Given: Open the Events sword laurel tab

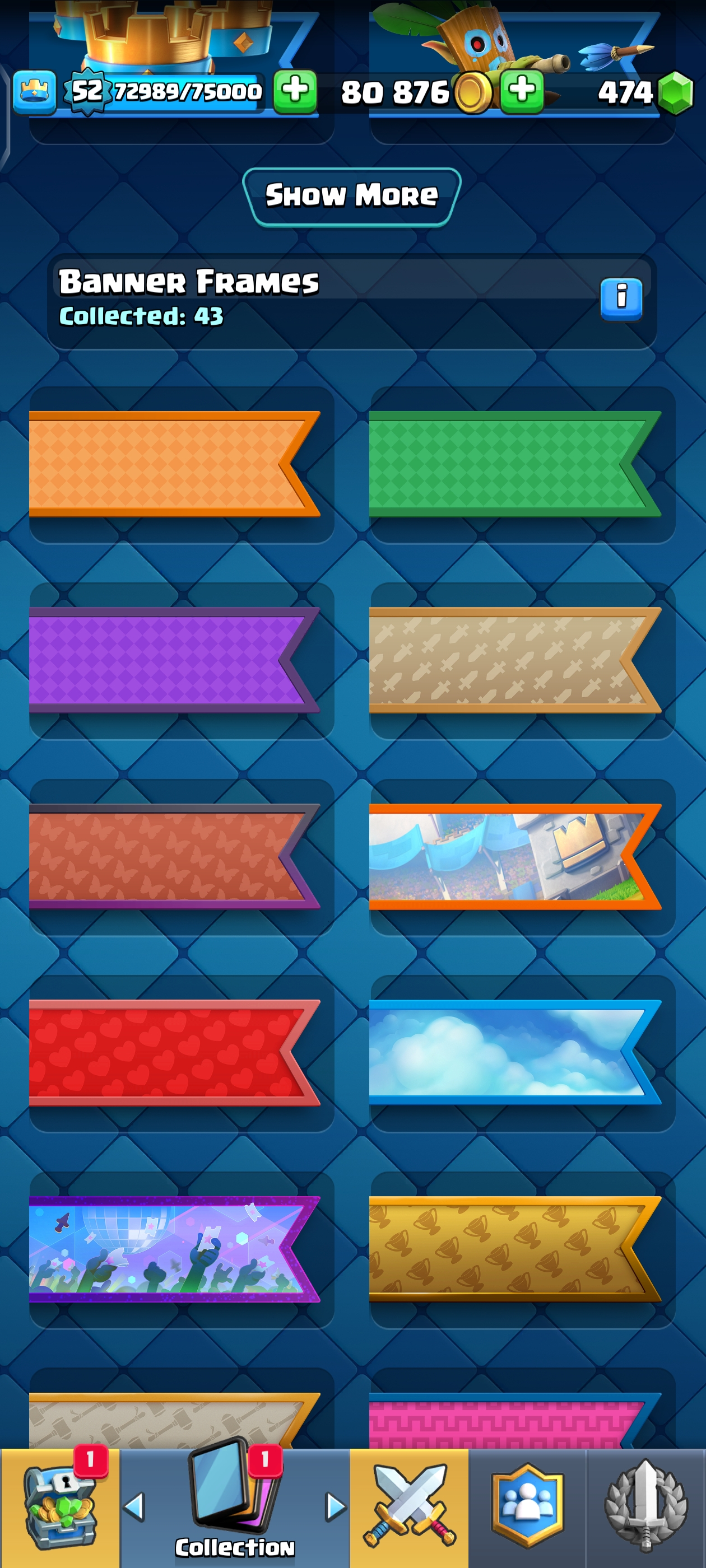Looking at the screenshot, I should point(645,1507).
